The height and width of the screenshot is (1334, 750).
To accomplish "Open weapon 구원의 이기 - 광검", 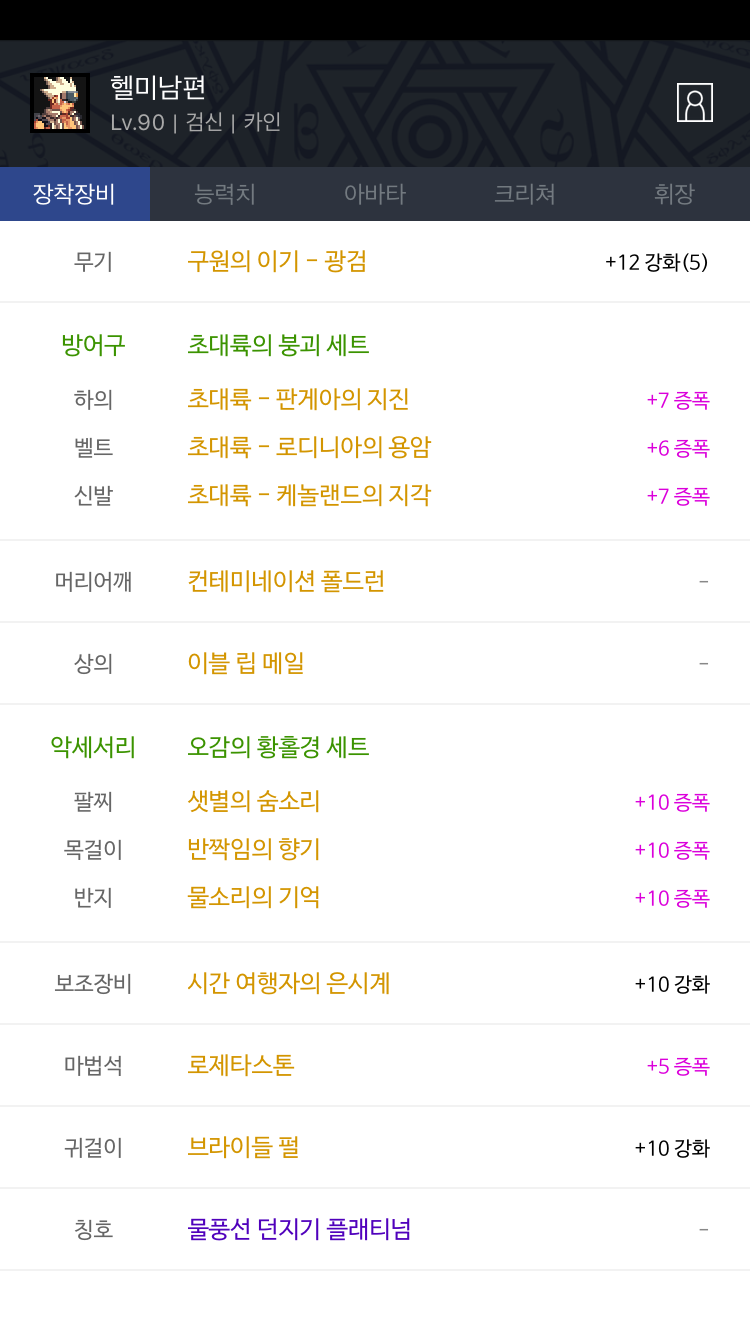I will tap(277, 261).
